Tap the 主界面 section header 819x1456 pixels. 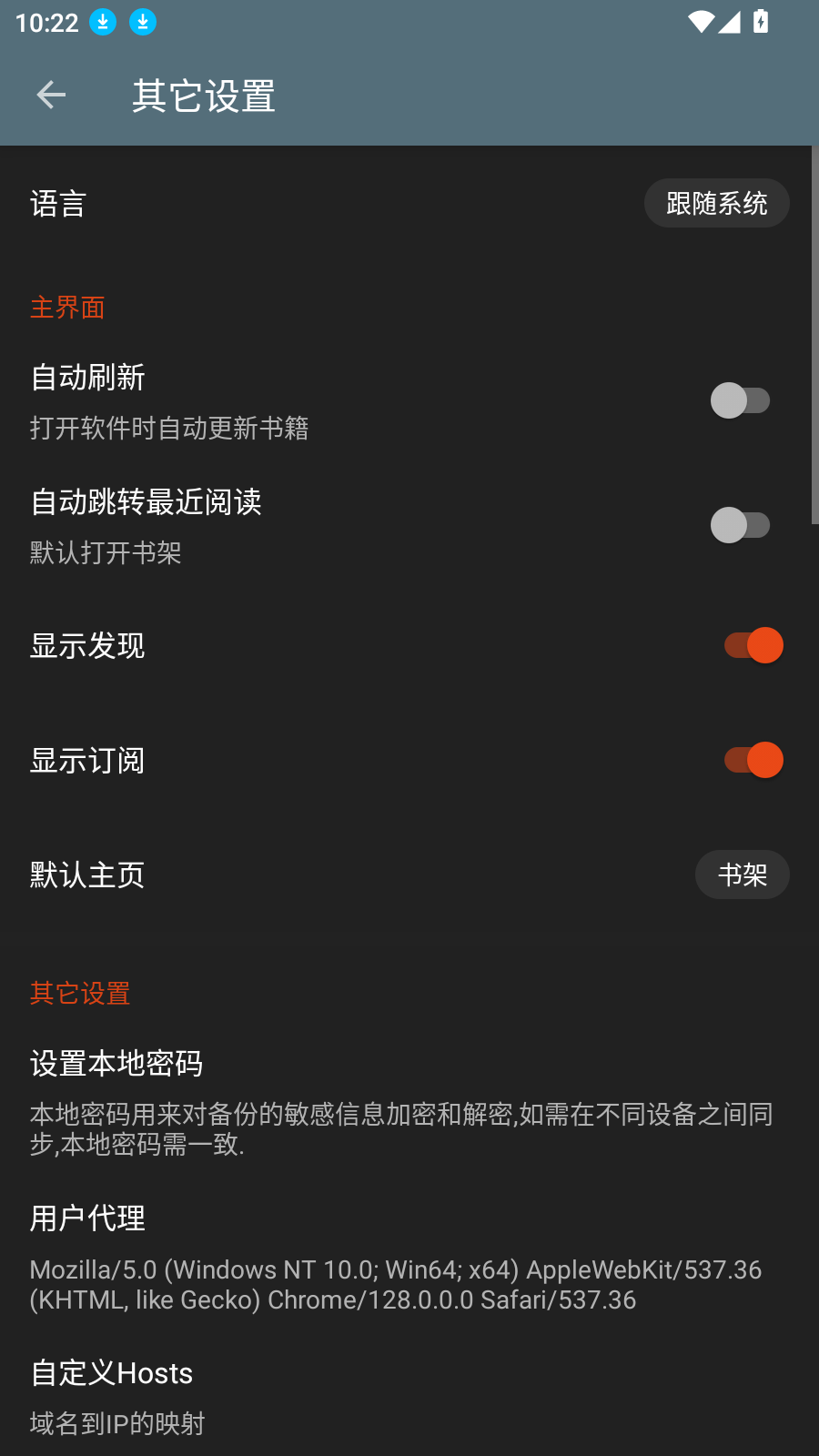pyautogui.click(x=67, y=308)
